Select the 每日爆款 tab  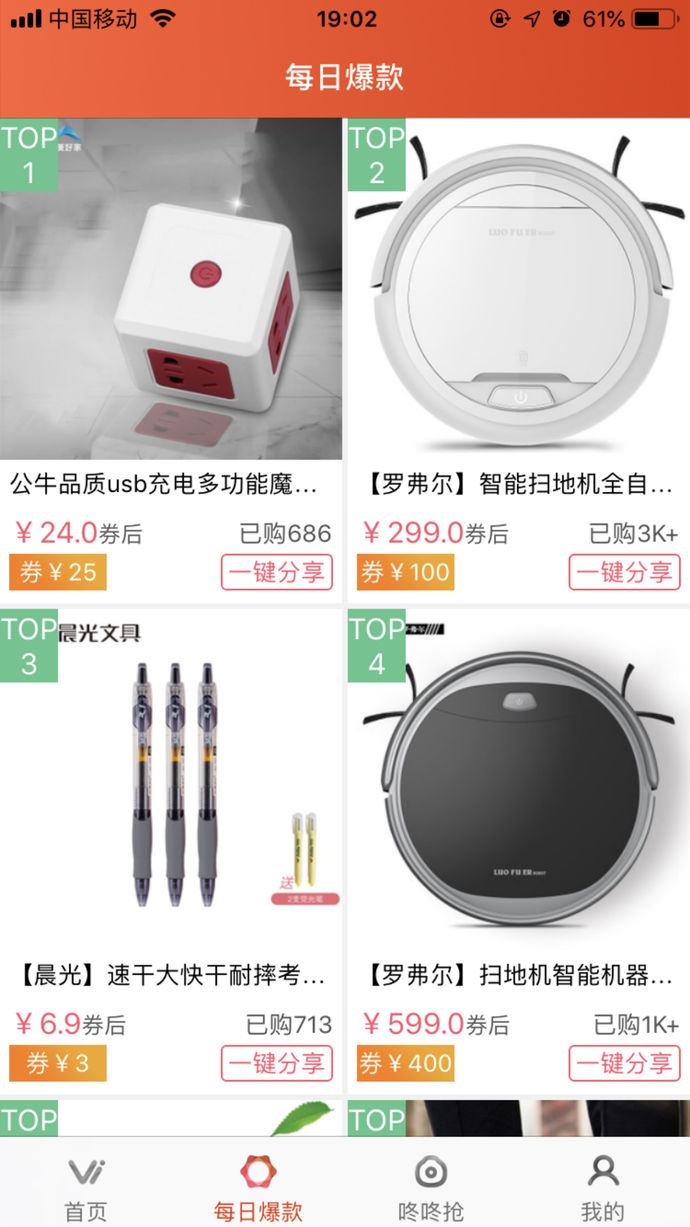258,1188
